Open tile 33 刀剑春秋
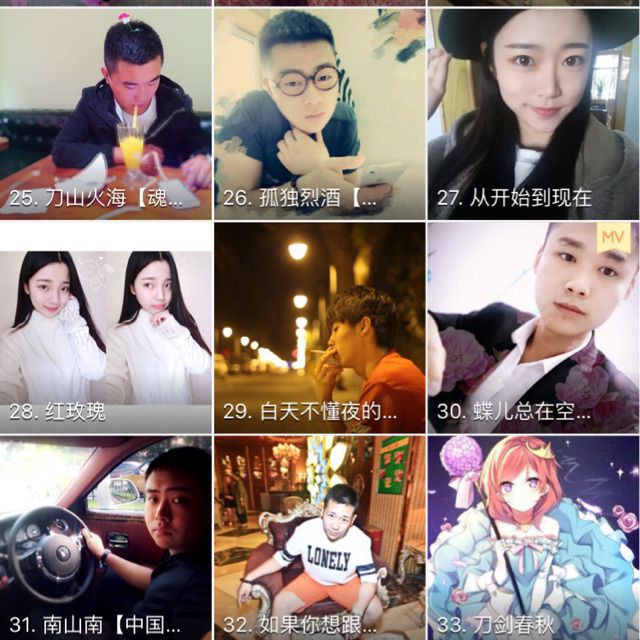This screenshot has height=640, width=640. [533, 538]
